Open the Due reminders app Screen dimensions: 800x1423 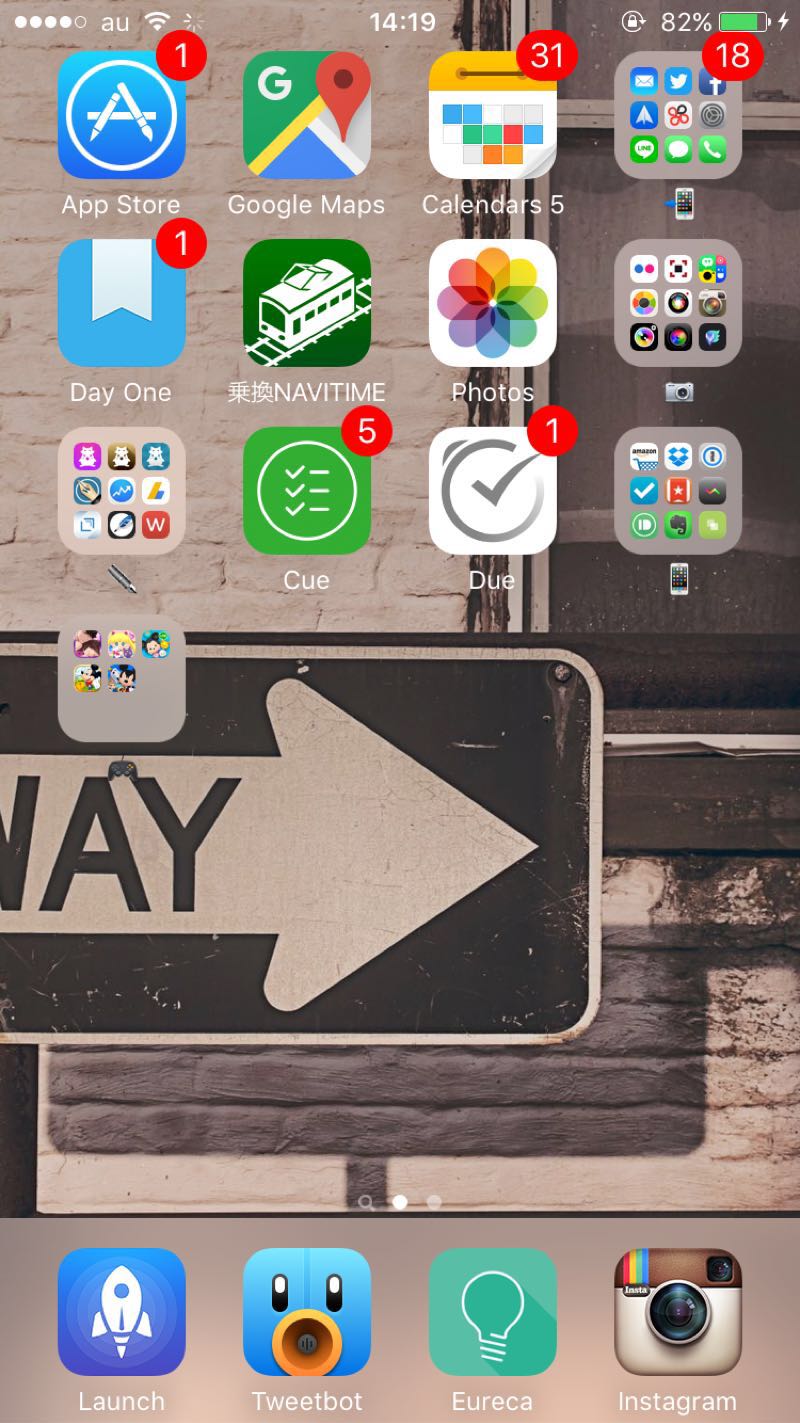coord(492,490)
